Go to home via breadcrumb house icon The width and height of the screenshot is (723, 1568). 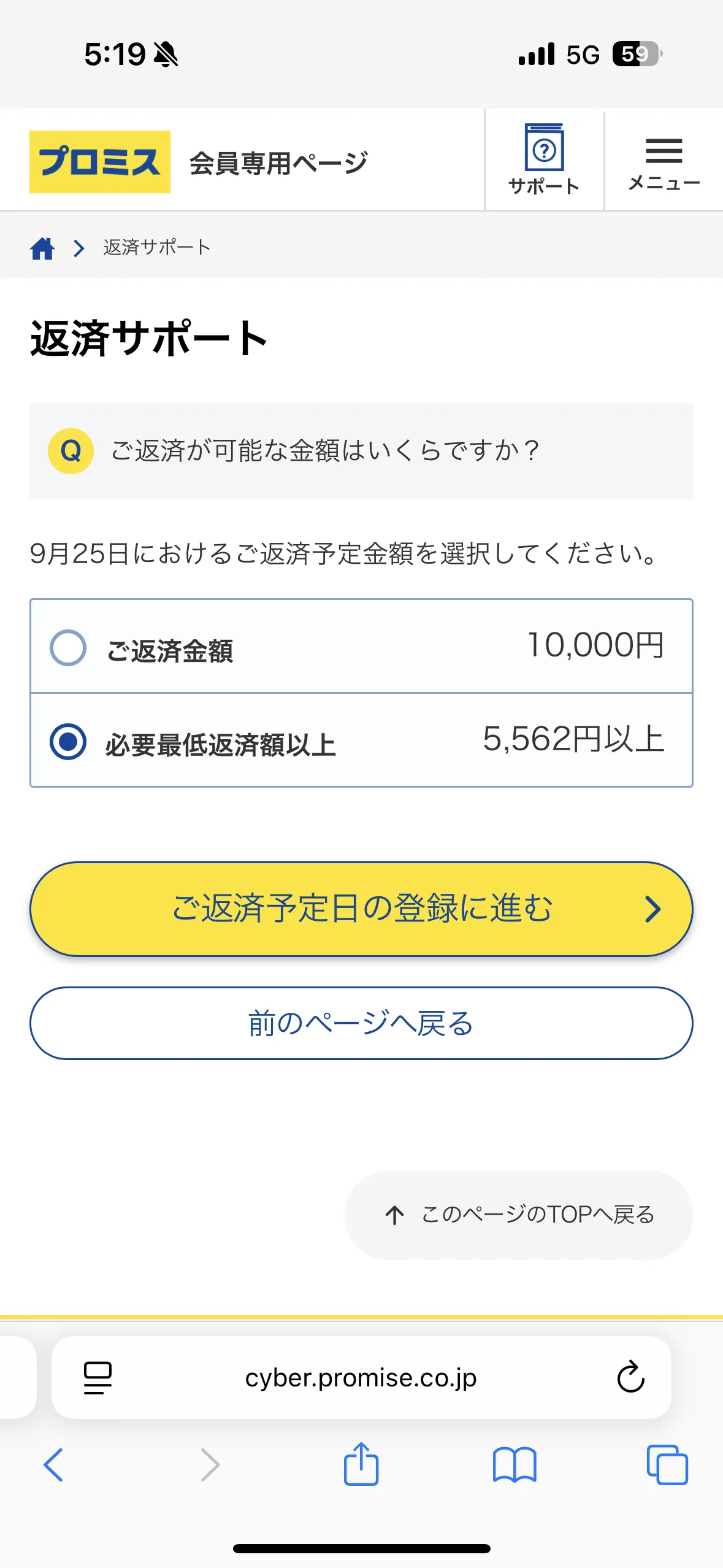pos(42,248)
